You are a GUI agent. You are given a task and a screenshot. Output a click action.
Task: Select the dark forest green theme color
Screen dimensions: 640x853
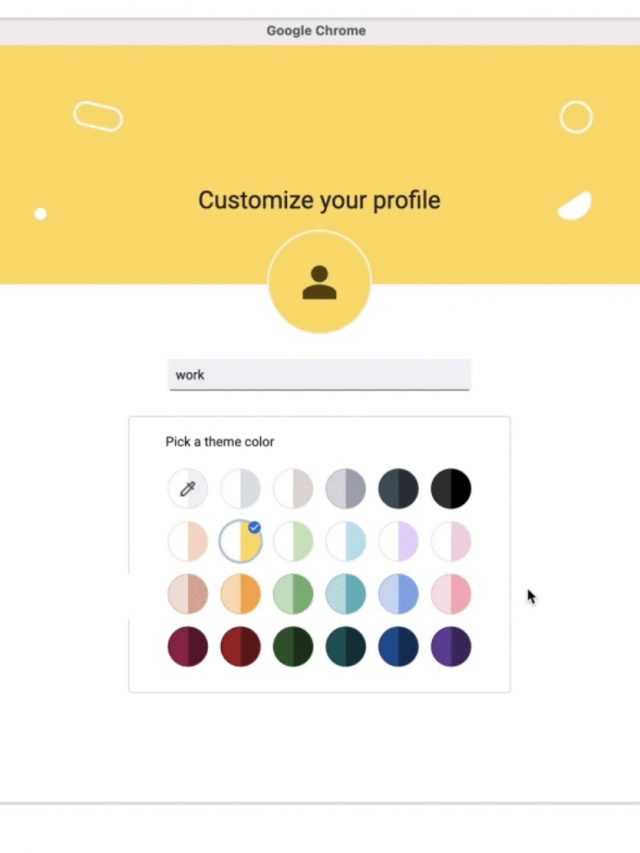[293, 647]
